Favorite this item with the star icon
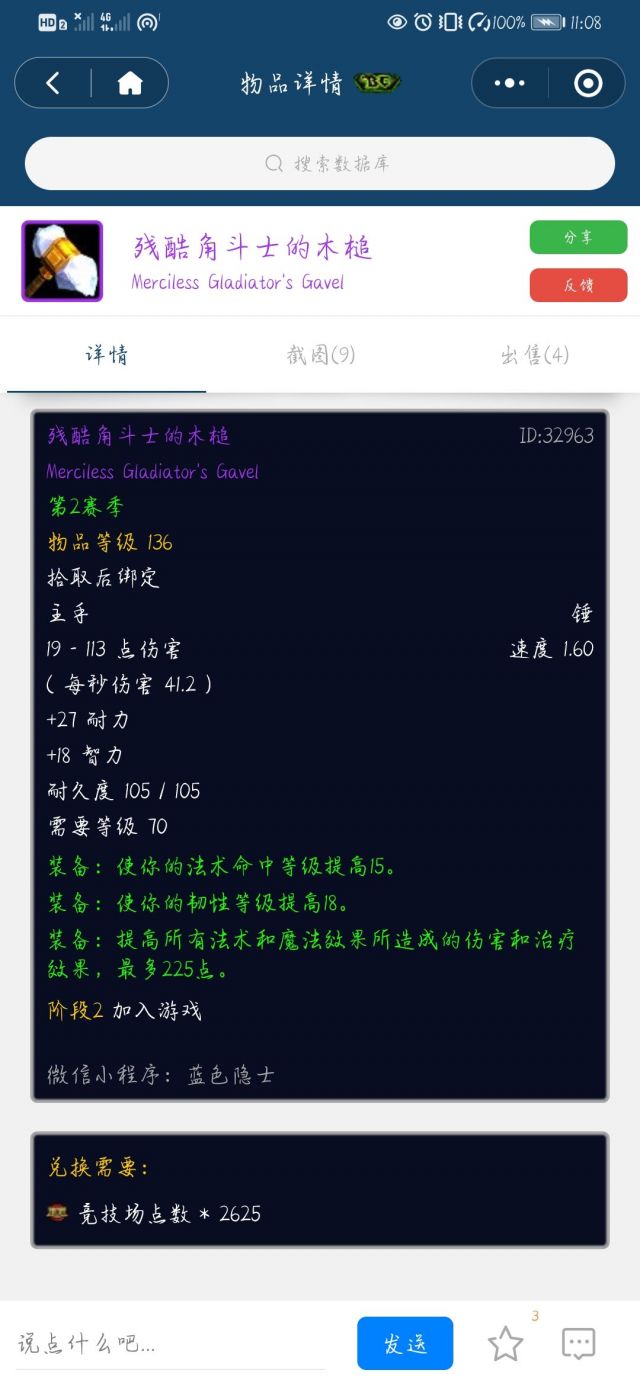Viewport: 640px width, 1386px height. [505, 1344]
